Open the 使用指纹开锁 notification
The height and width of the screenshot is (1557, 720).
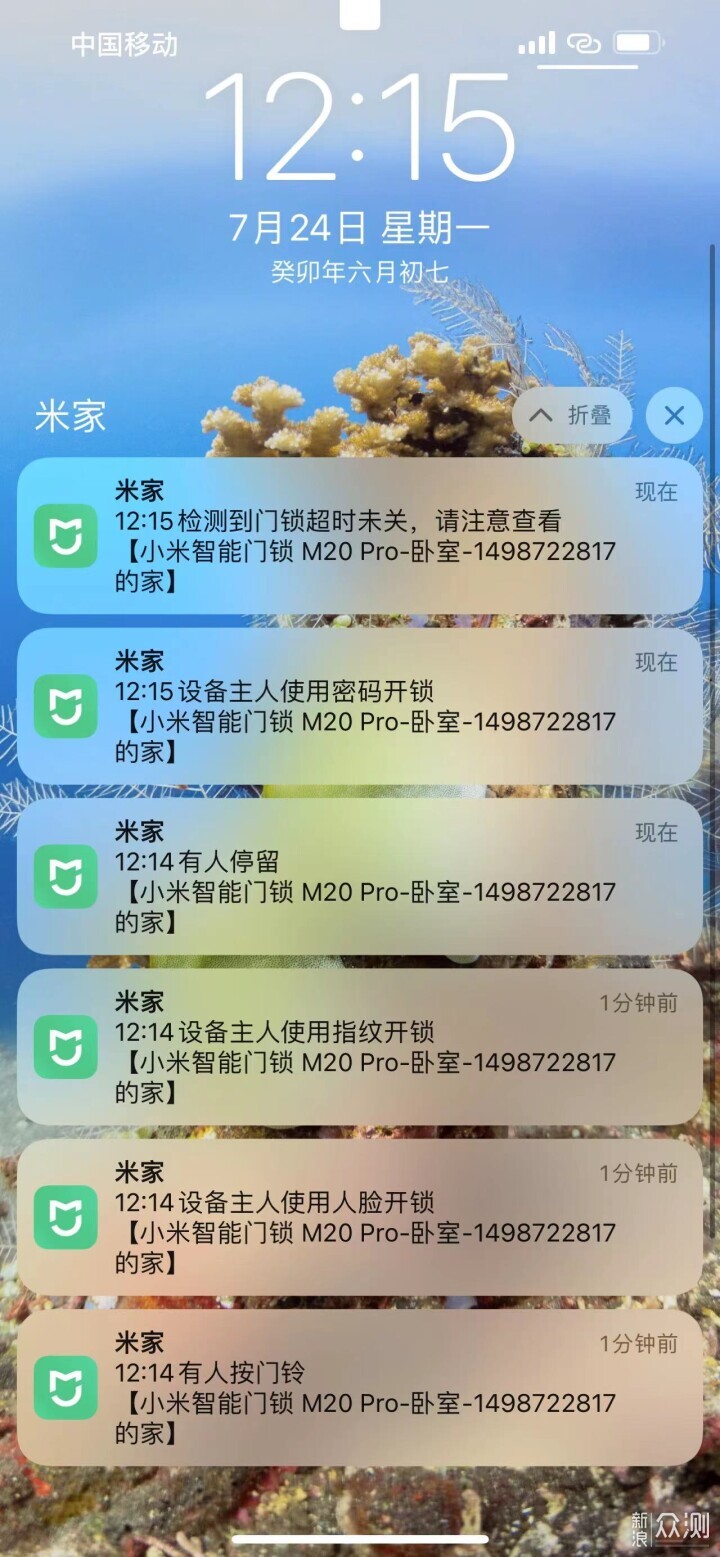click(360, 1046)
